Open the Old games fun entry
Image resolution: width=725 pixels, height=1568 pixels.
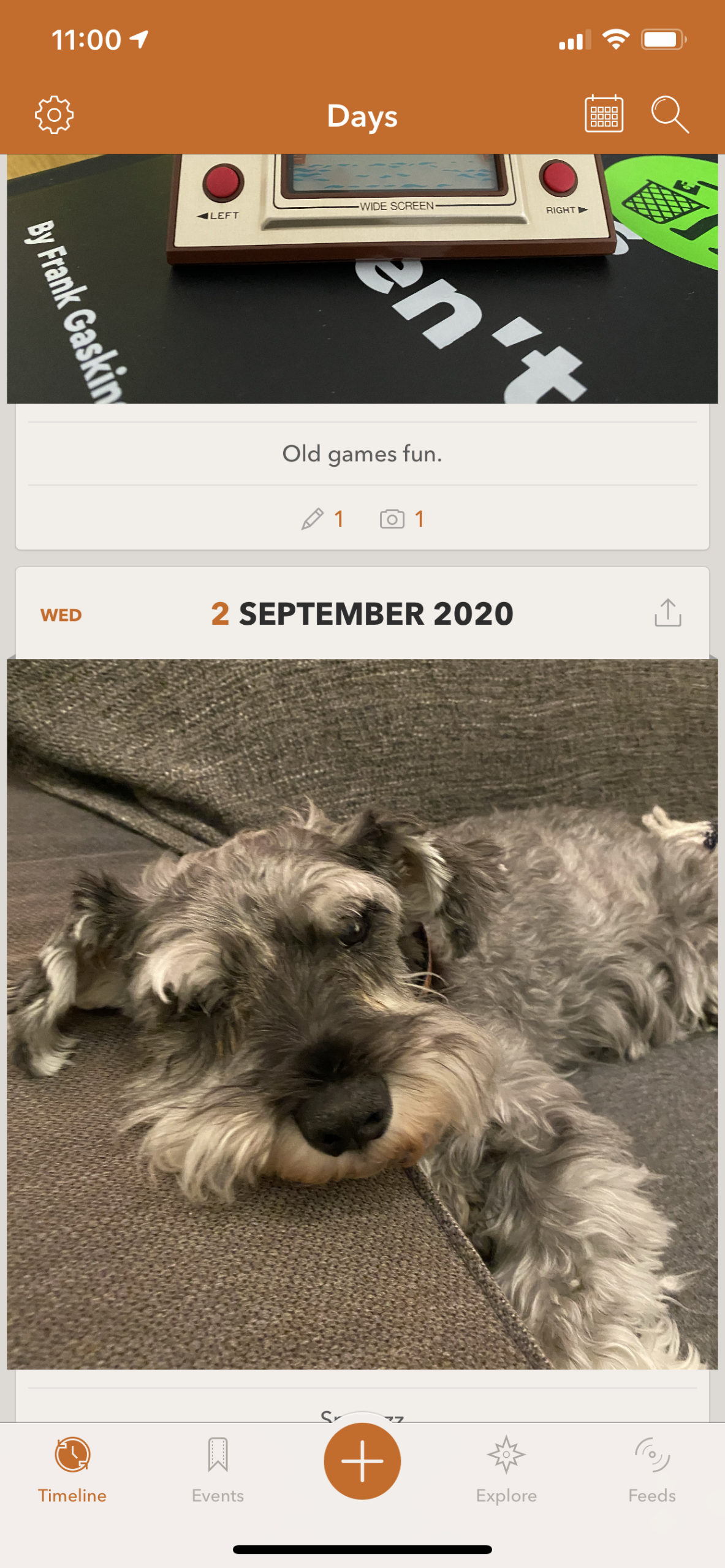coord(362,454)
